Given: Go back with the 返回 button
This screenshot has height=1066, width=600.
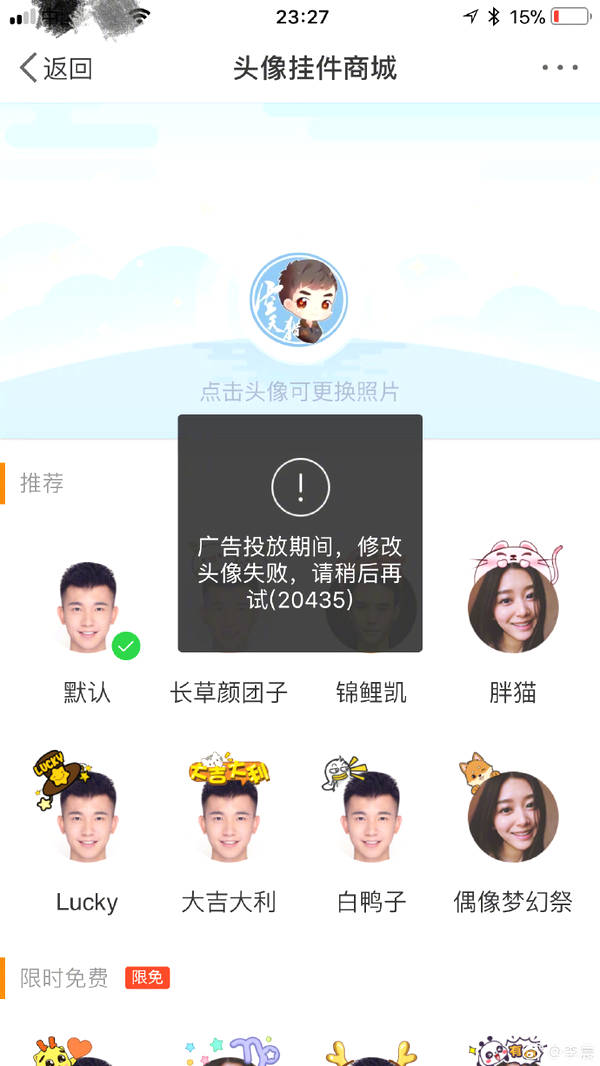Looking at the screenshot, I should click(56, 68).
